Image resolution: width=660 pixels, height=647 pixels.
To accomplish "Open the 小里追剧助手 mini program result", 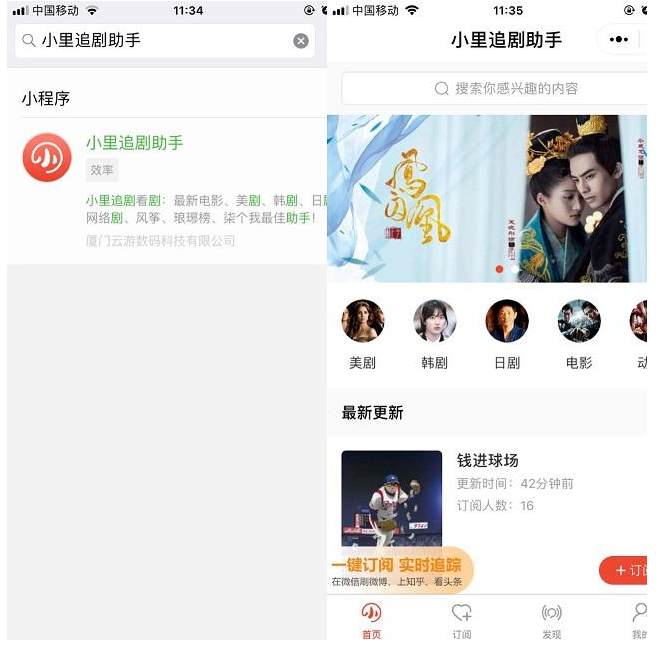I will (134, 143).
